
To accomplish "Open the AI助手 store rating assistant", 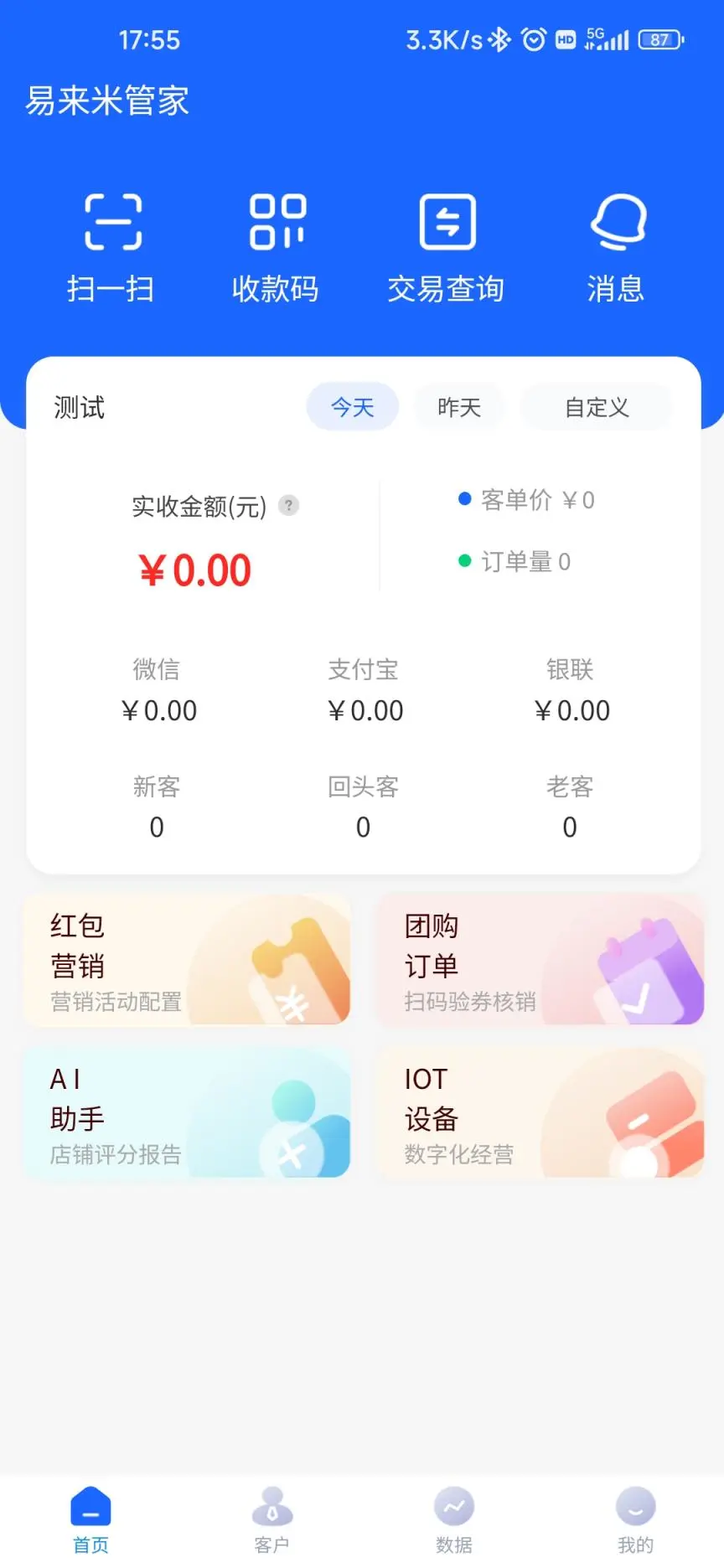I will (186, 1114).
